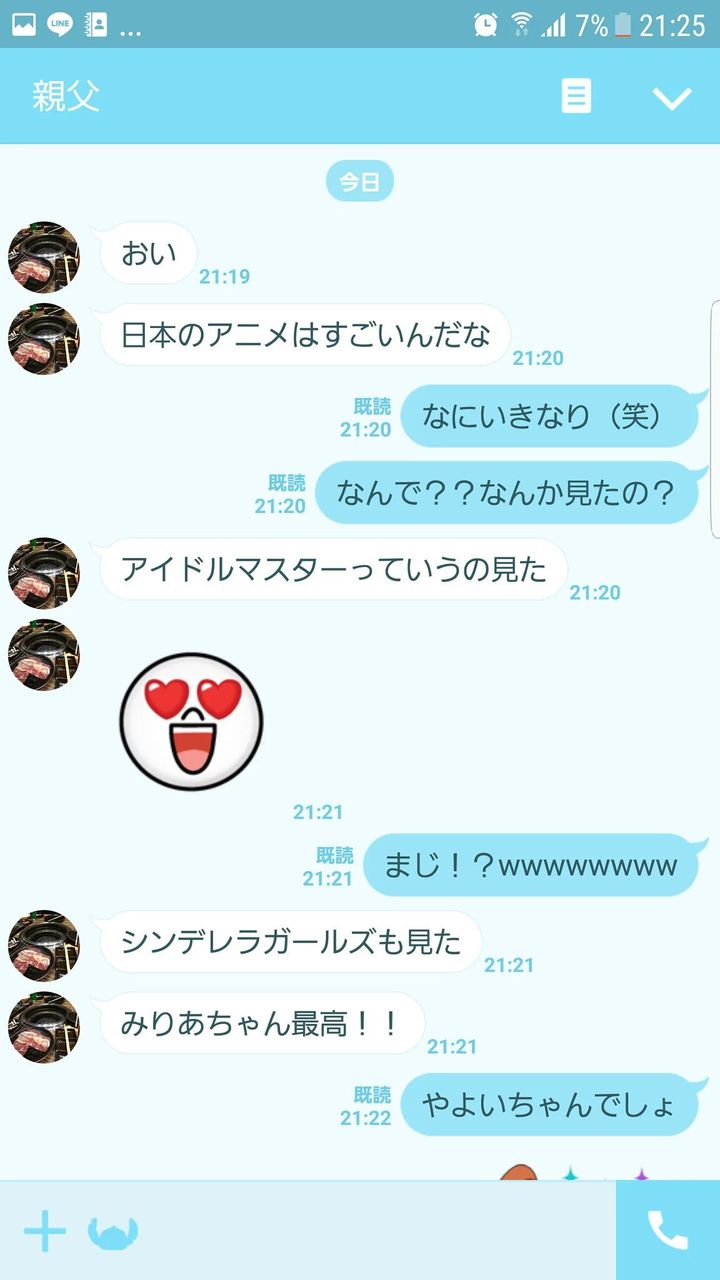Open the notes icon in header
This screenshot has width=720, height=1280.
[x=576, y=96]
